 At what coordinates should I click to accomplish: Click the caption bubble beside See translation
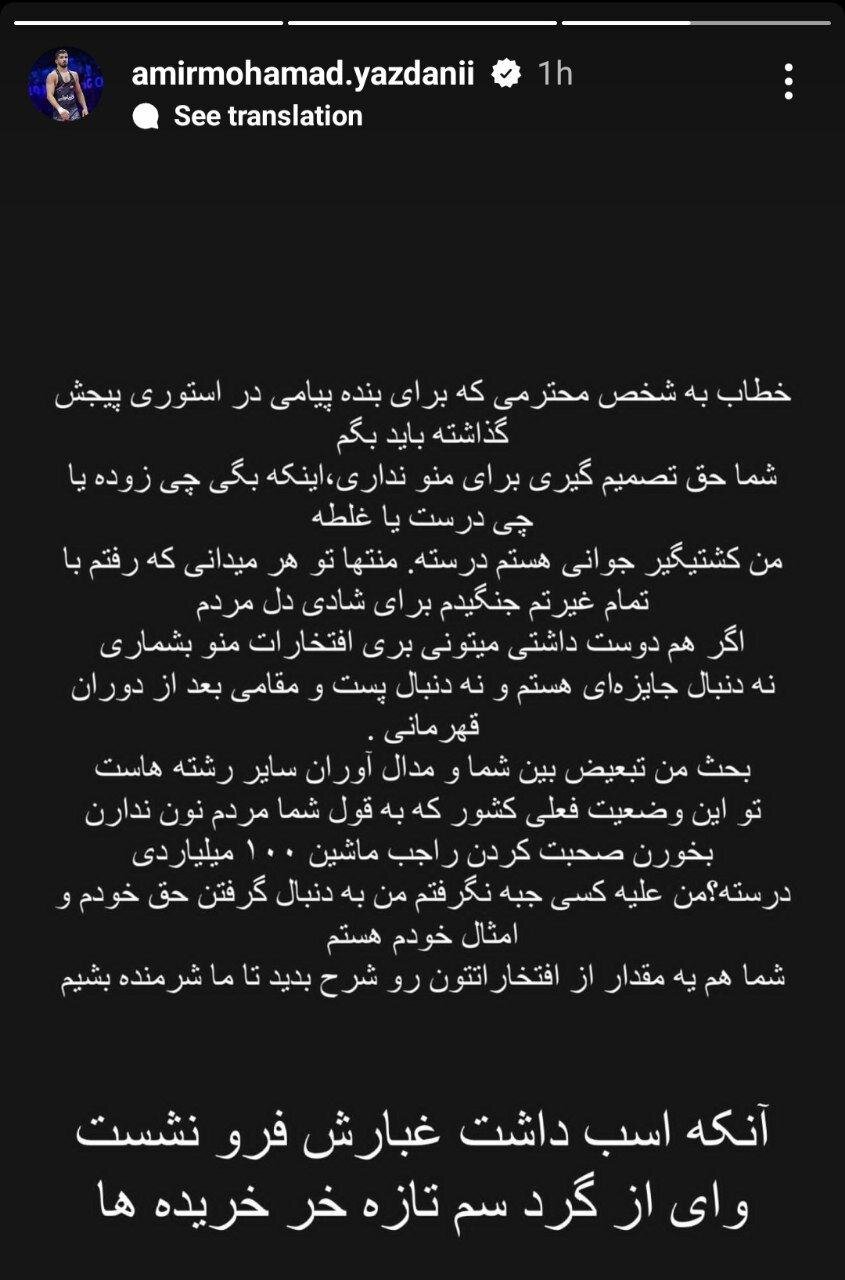coord(148,114)
